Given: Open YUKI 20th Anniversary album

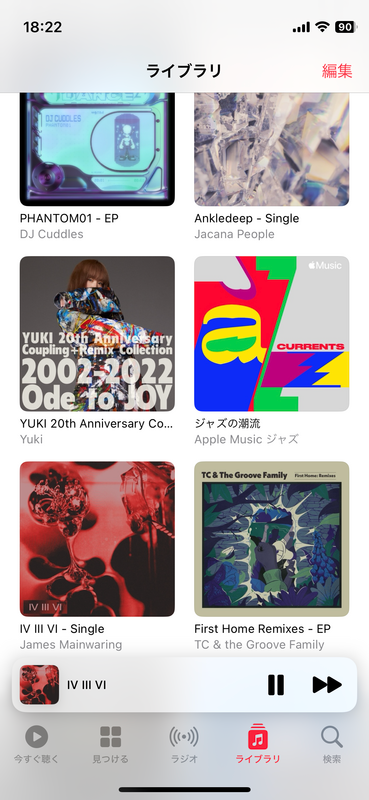Looking at the screenshot, I should [x=97, y=334].
